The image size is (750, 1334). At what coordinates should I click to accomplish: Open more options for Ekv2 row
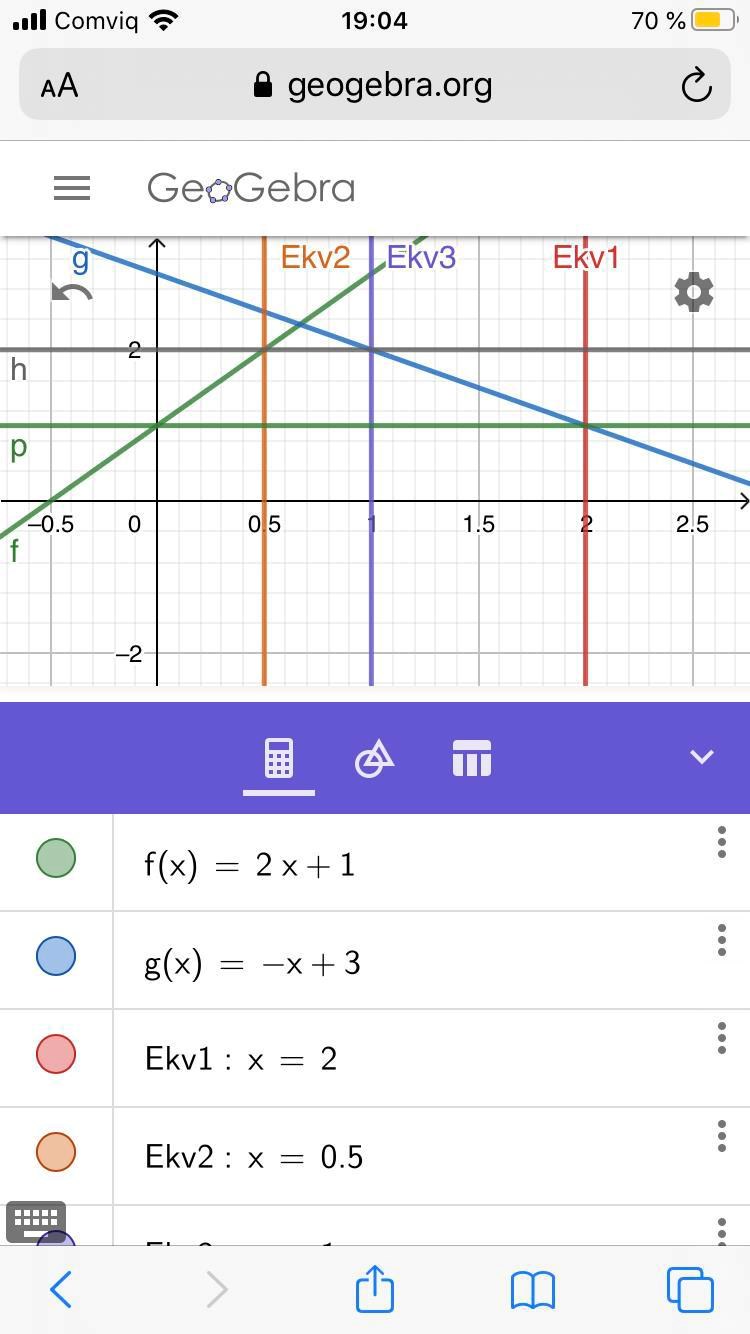(721, 1136)
